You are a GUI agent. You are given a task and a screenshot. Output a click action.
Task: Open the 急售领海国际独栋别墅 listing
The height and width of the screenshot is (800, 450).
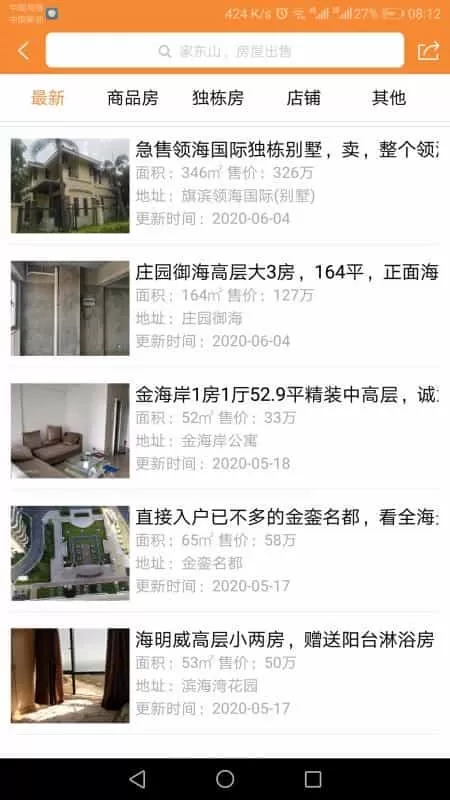pos(225,185)
